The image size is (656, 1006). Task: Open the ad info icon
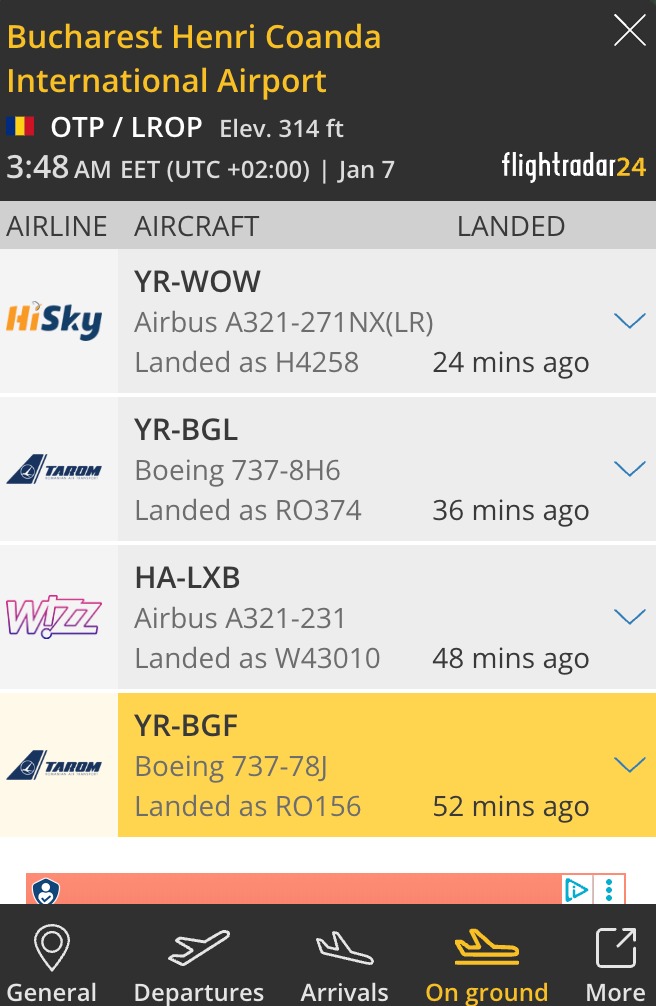(576, 889)
